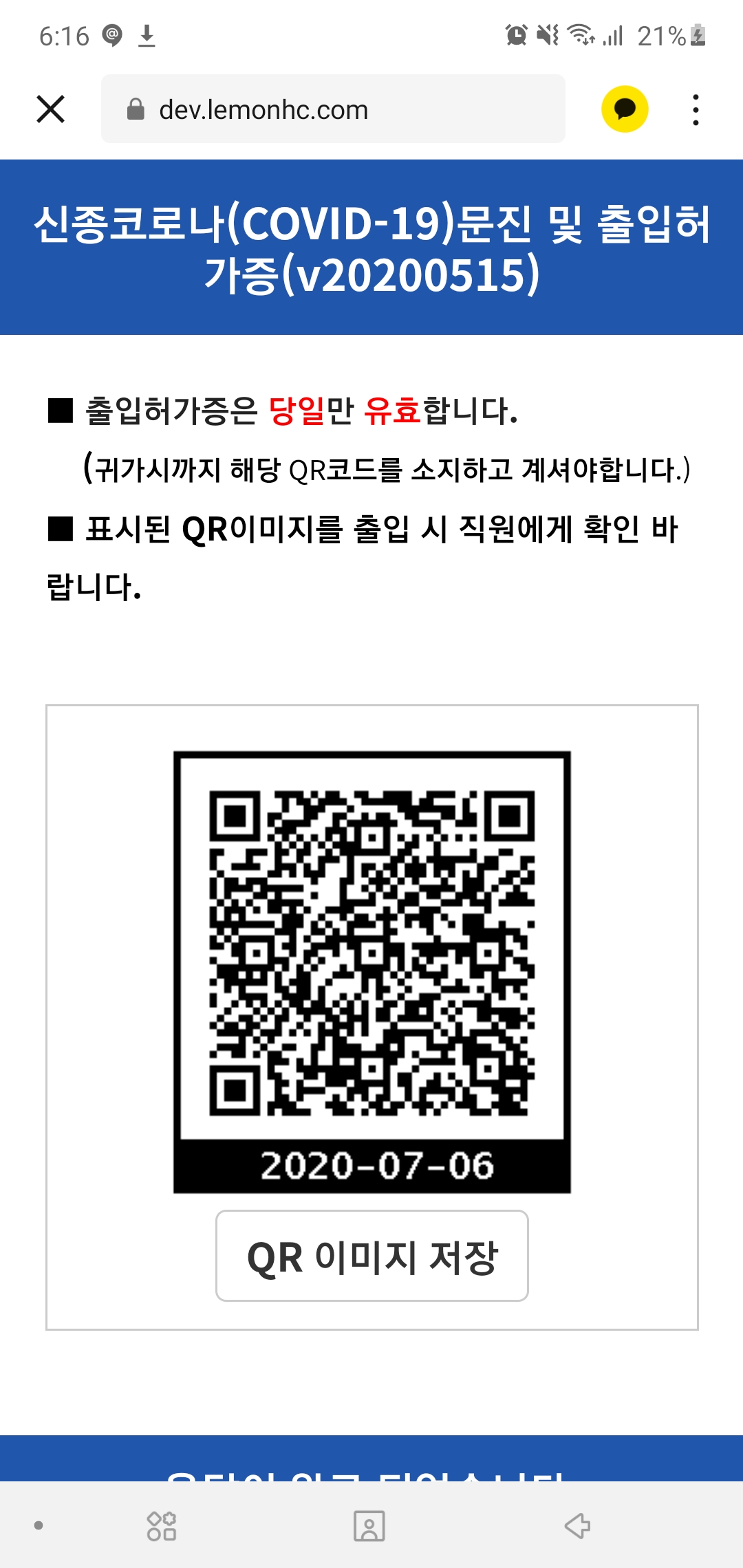743x1568 pixels.
Task: Open the four-shapes icon in the bottom bar
Action: click(x=162, y=1526)
